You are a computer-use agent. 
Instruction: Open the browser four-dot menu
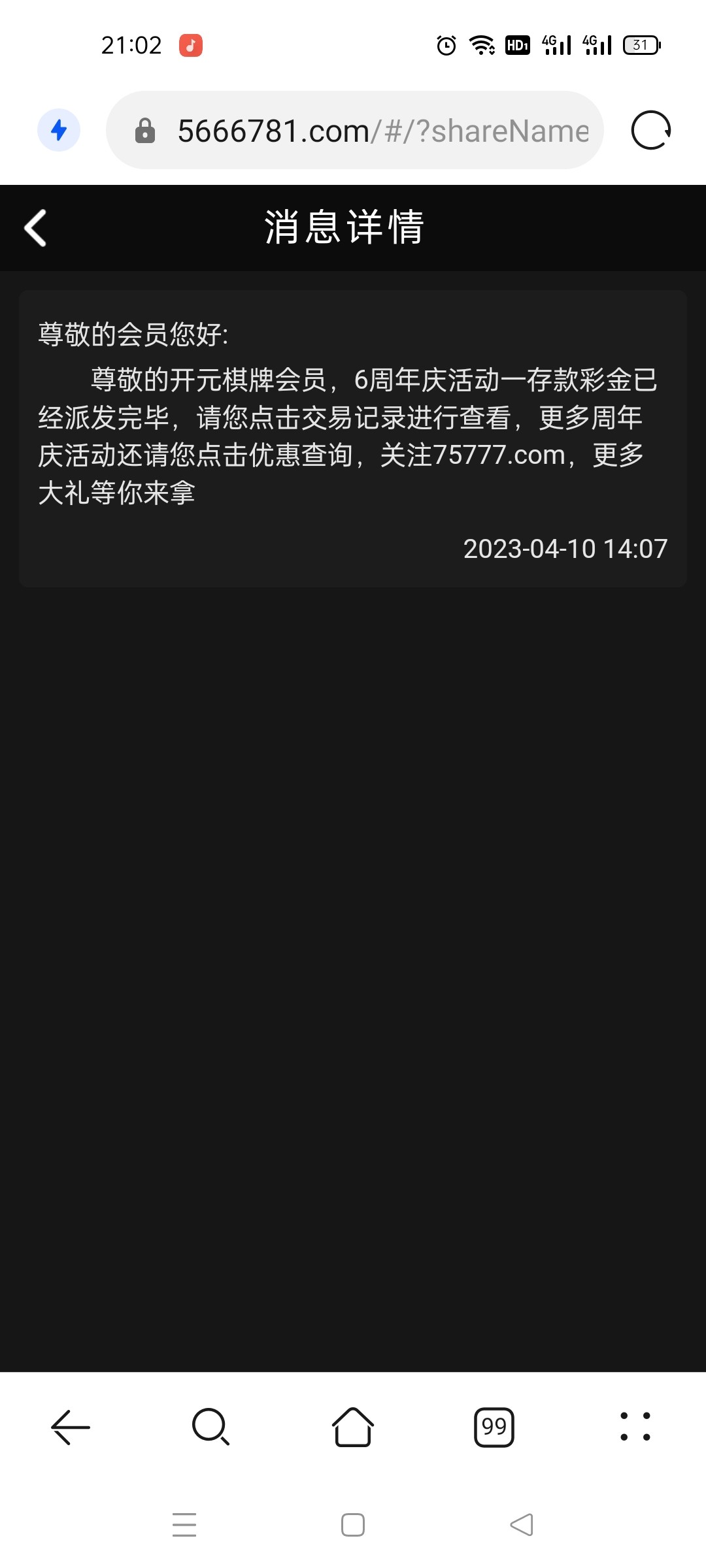click(x=635, y=1427)
